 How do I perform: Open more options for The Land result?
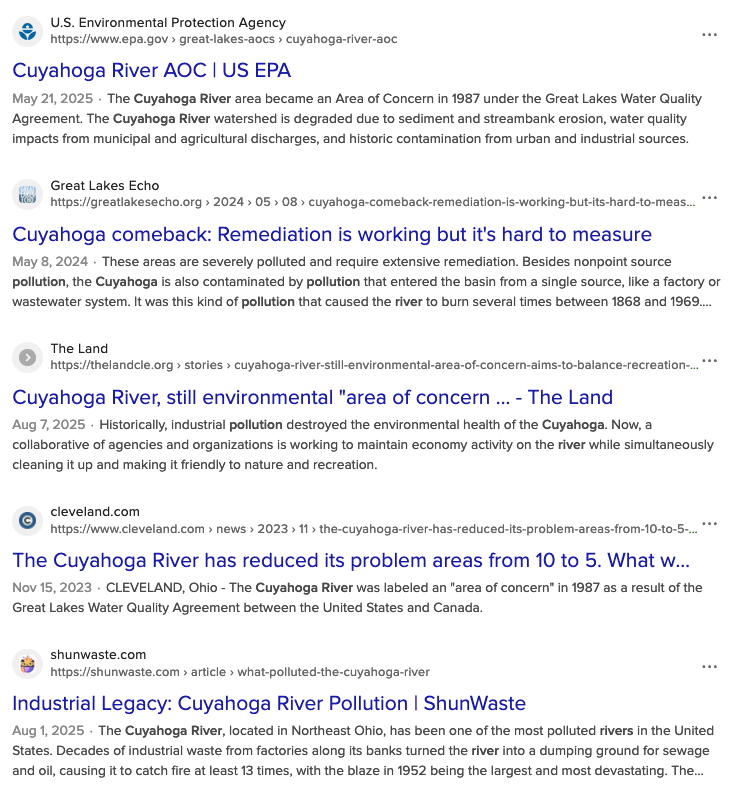(710, 360)
